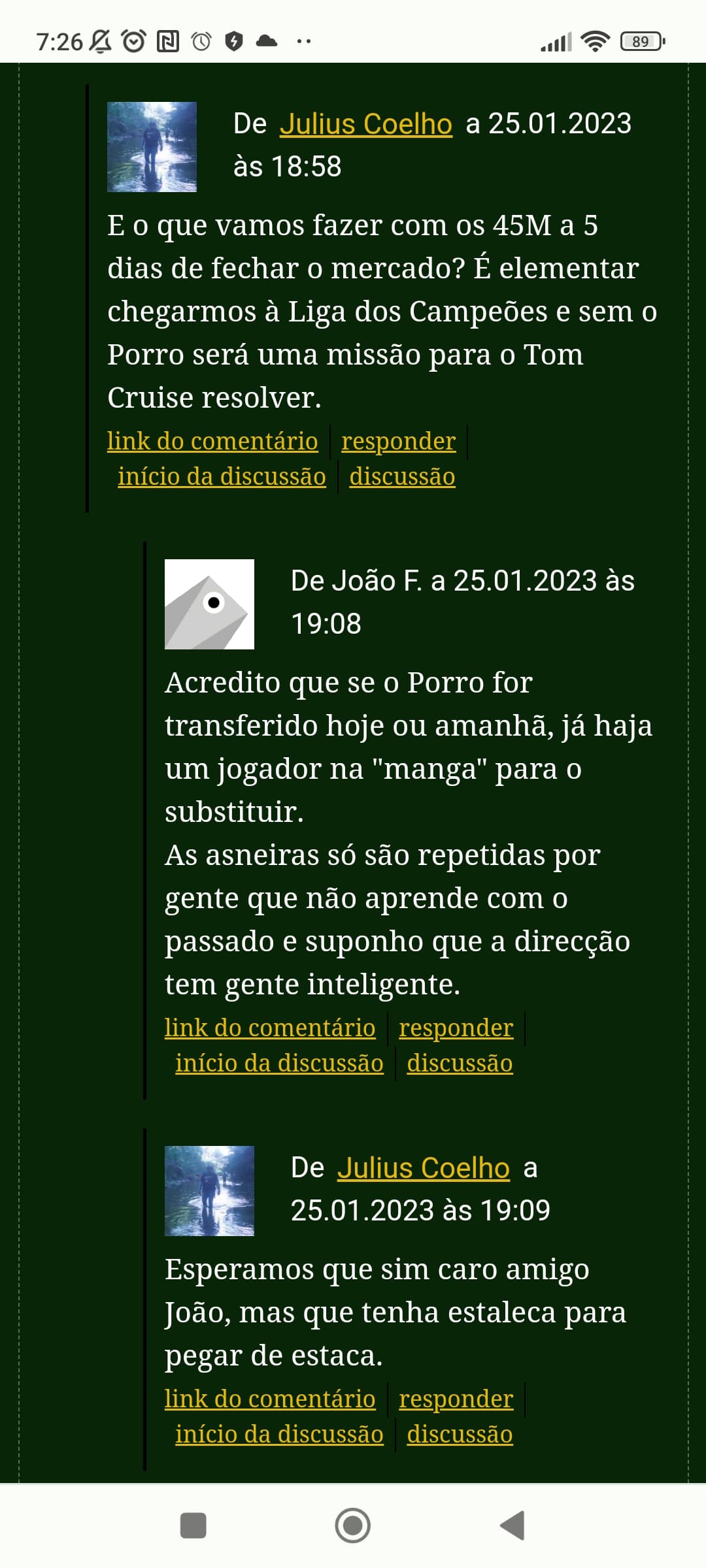Reply to Julius Coelho's 19:09 comment
Image resolution: width=706 pixels, height=1568 pixels.
click(x=456, y=1399)
